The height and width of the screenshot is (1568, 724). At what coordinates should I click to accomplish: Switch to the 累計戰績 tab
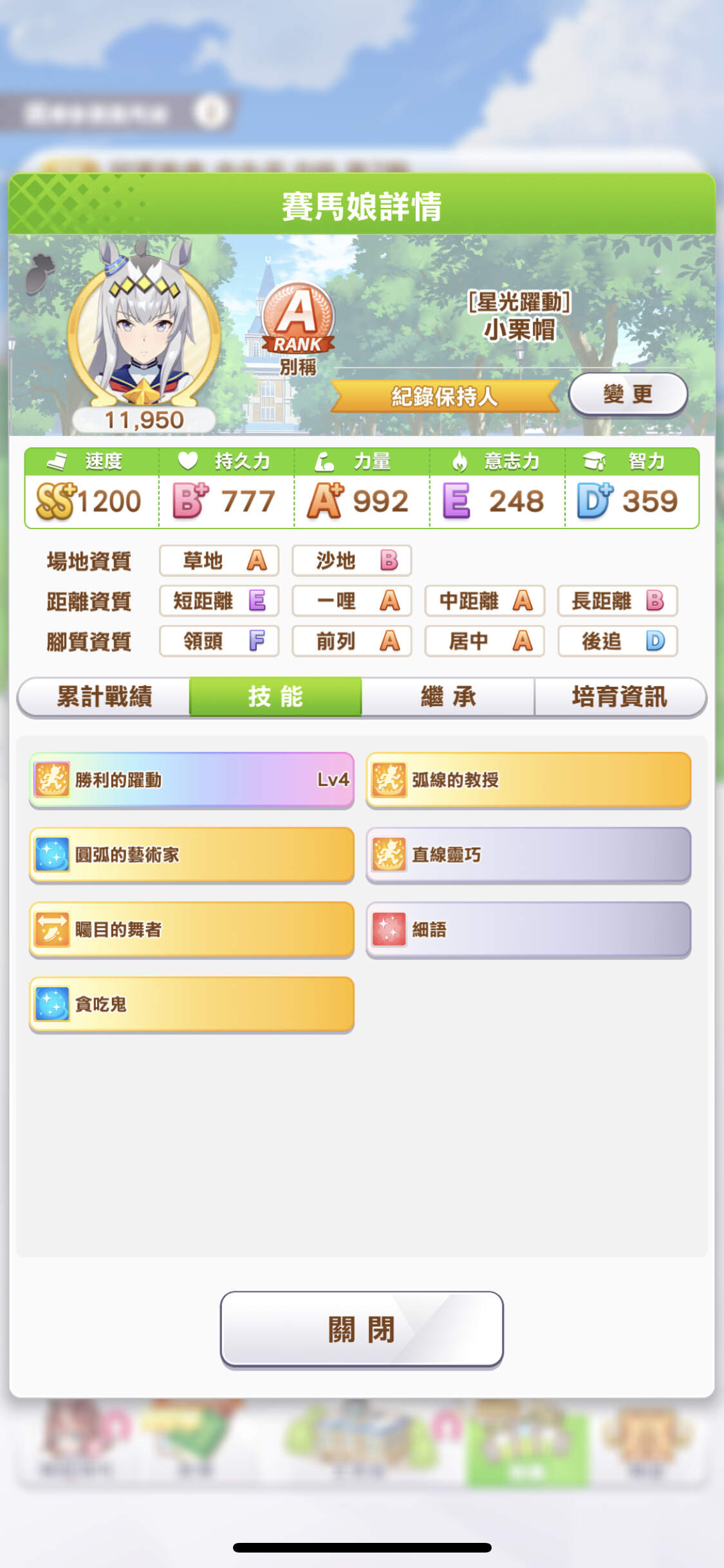click(104, 696)
